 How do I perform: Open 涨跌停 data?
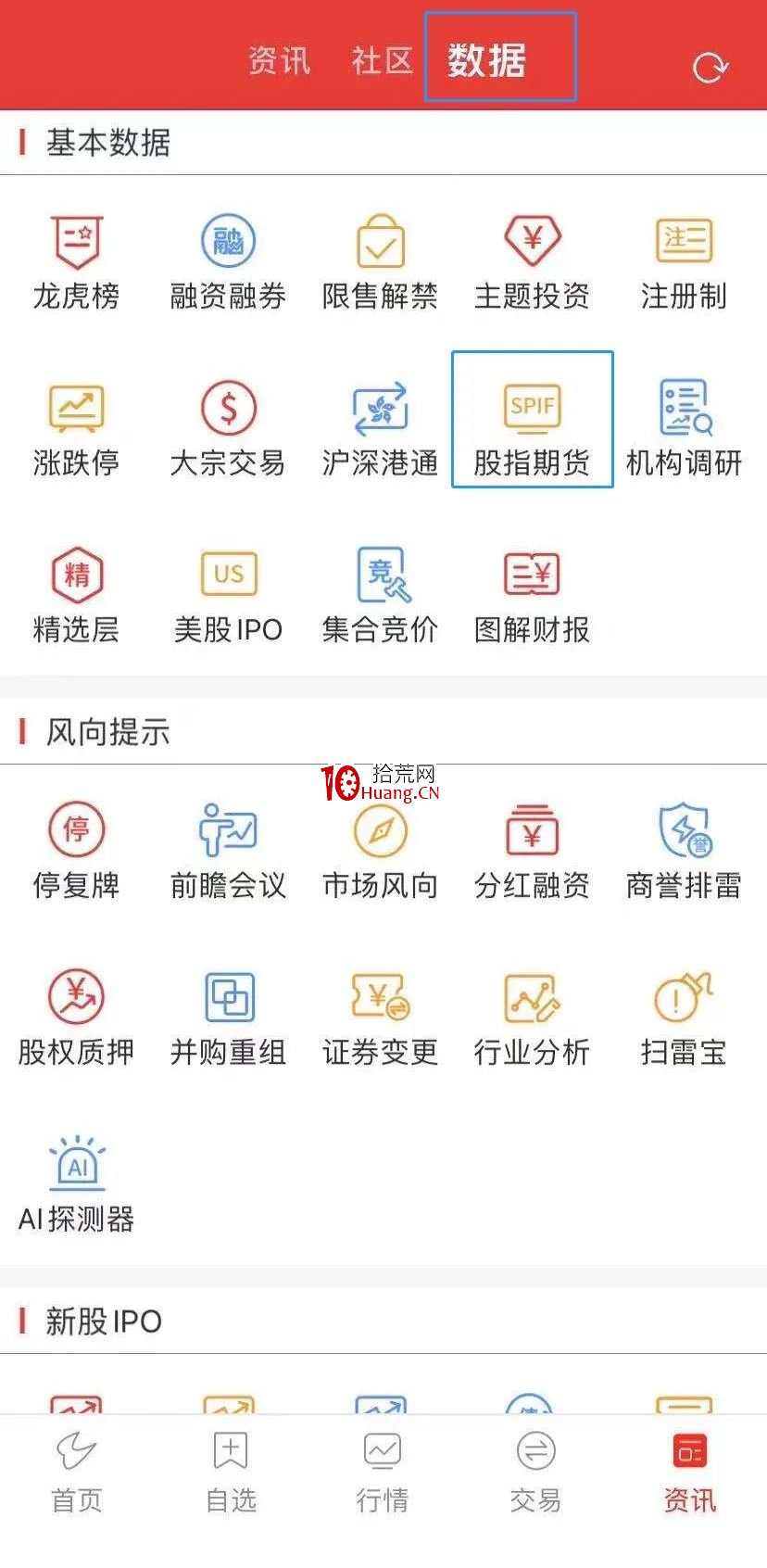[76, 428]
